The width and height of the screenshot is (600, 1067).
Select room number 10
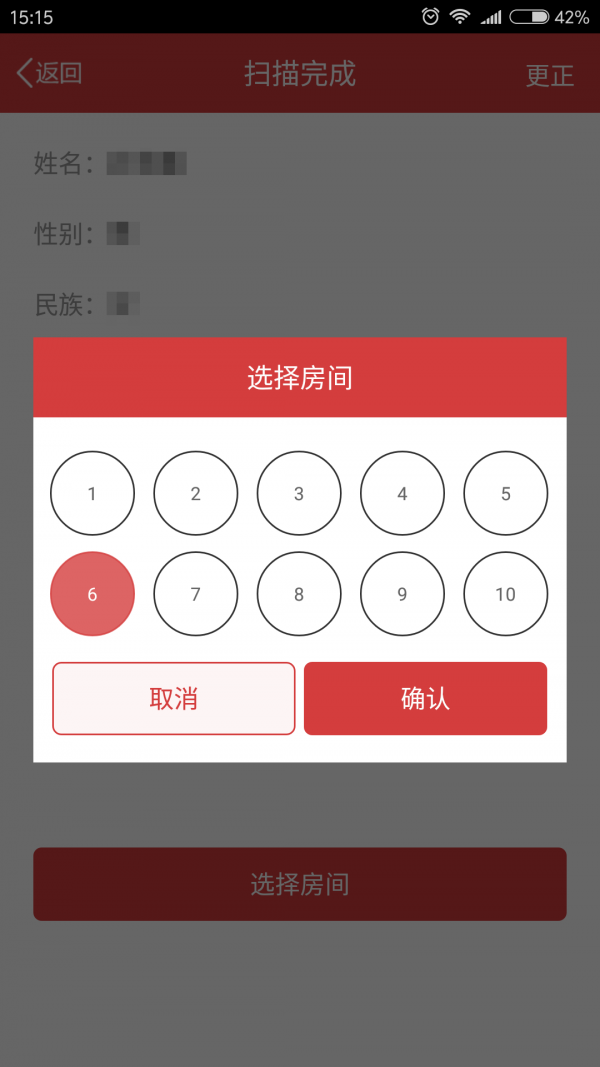point(506,594)
